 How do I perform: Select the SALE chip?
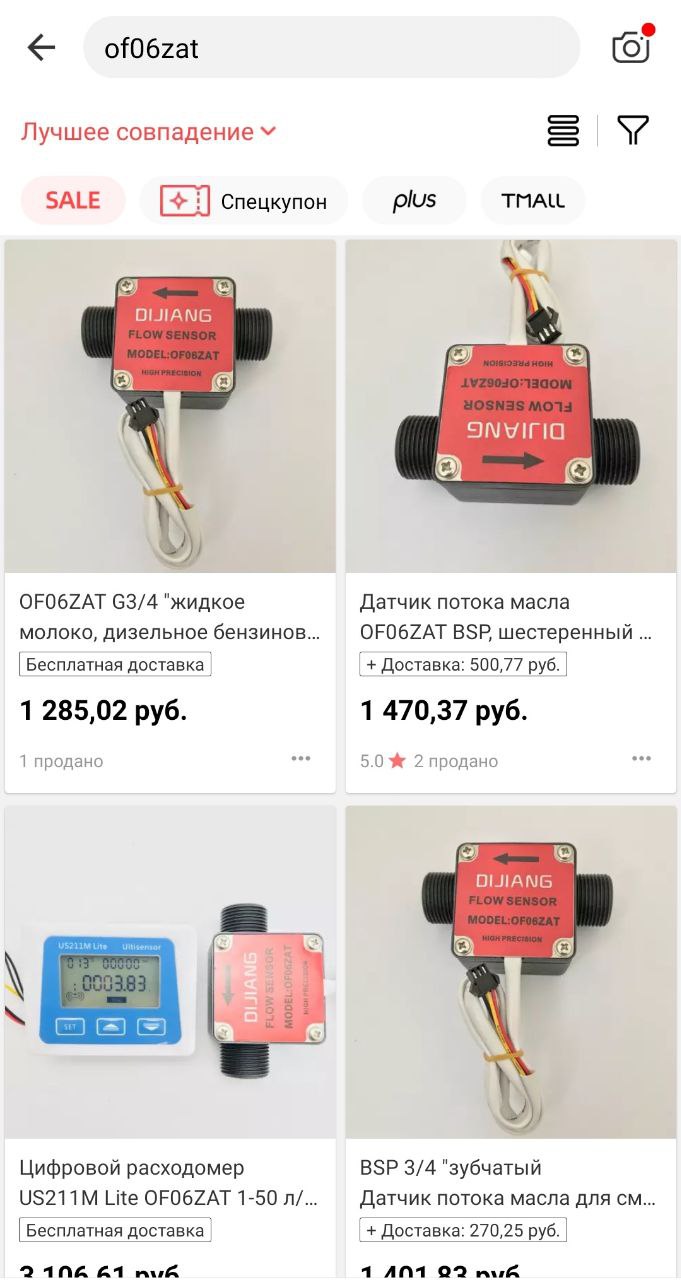coord(73,200)
